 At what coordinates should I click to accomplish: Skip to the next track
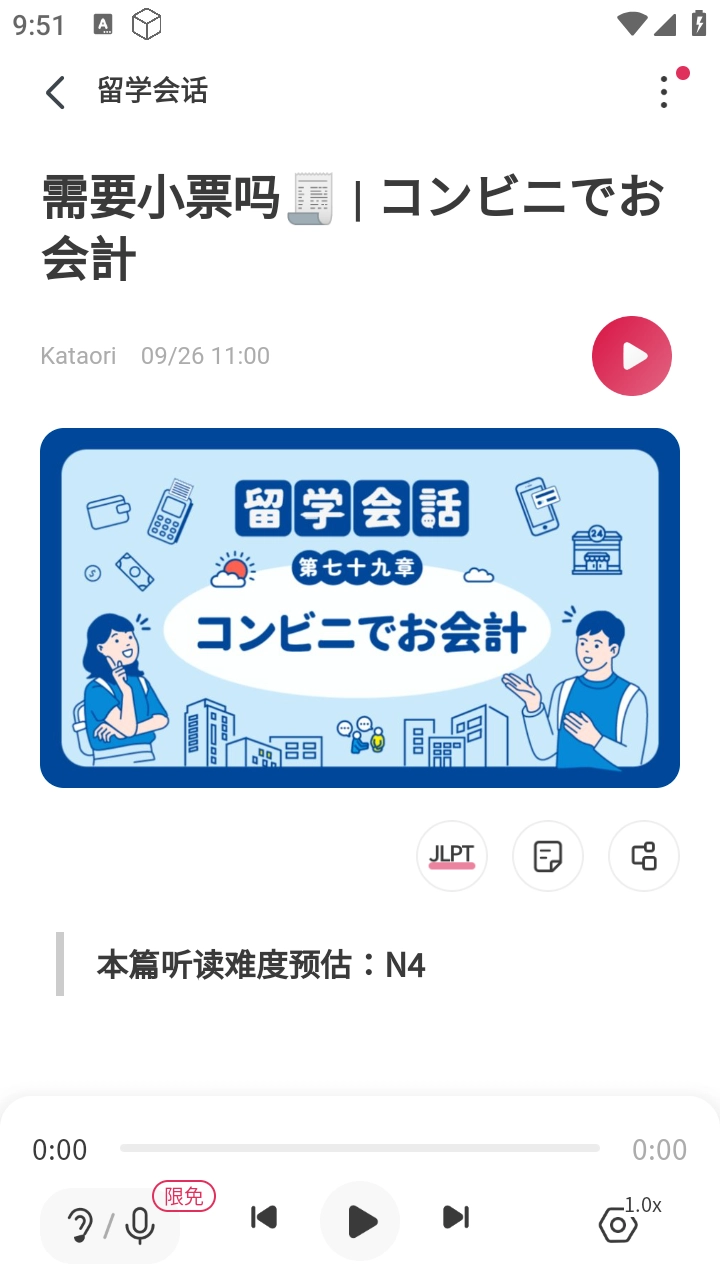(x=456, y=1217)
